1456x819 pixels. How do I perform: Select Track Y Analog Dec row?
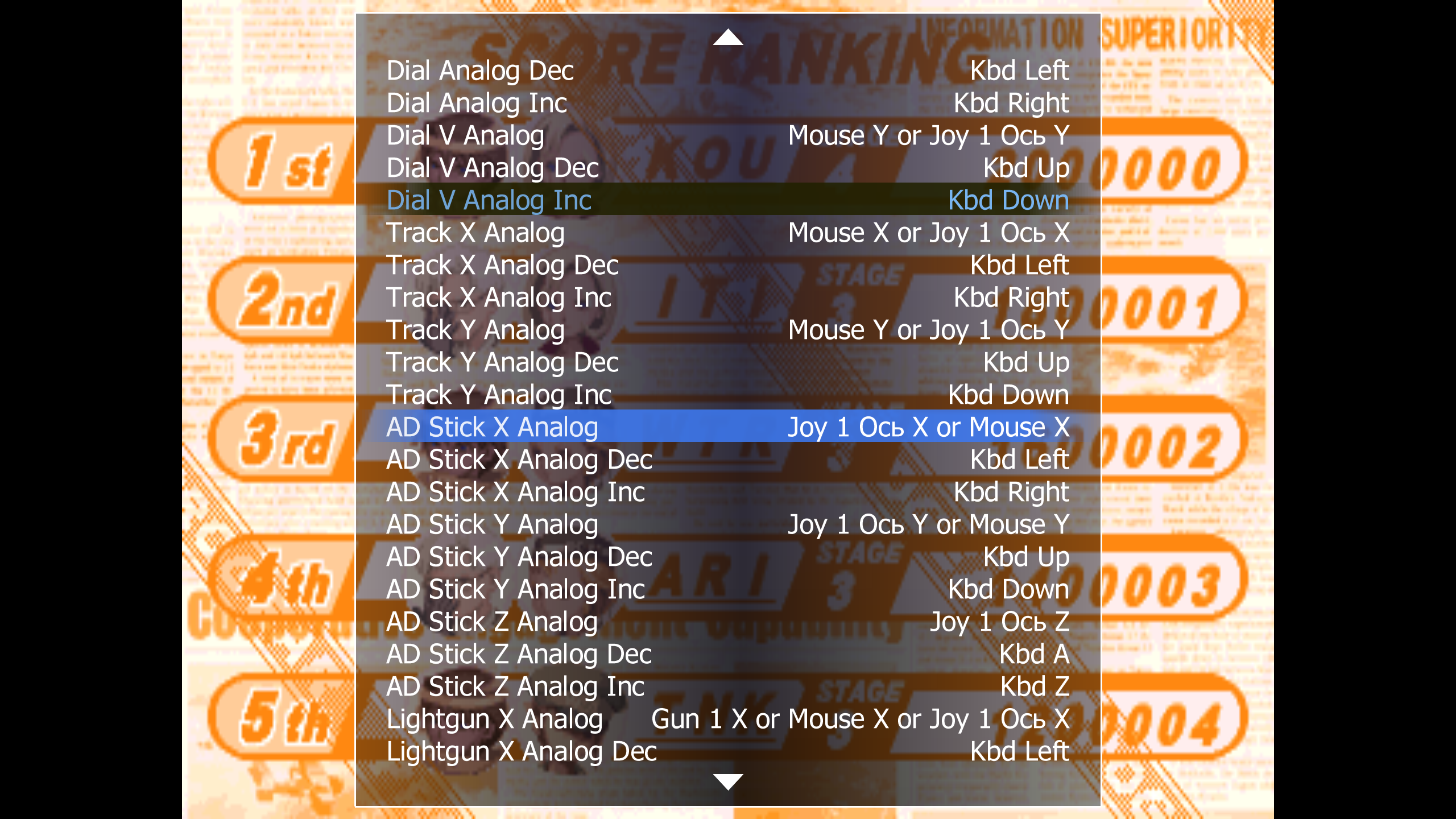pyautogui.click(x=727, y=362)
